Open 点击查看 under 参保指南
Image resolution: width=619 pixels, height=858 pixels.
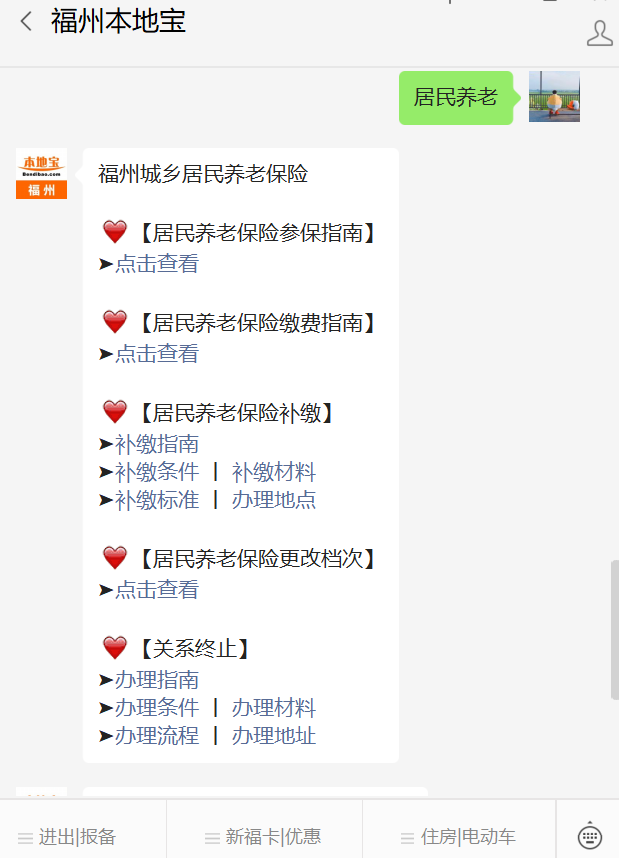(156, 264)
